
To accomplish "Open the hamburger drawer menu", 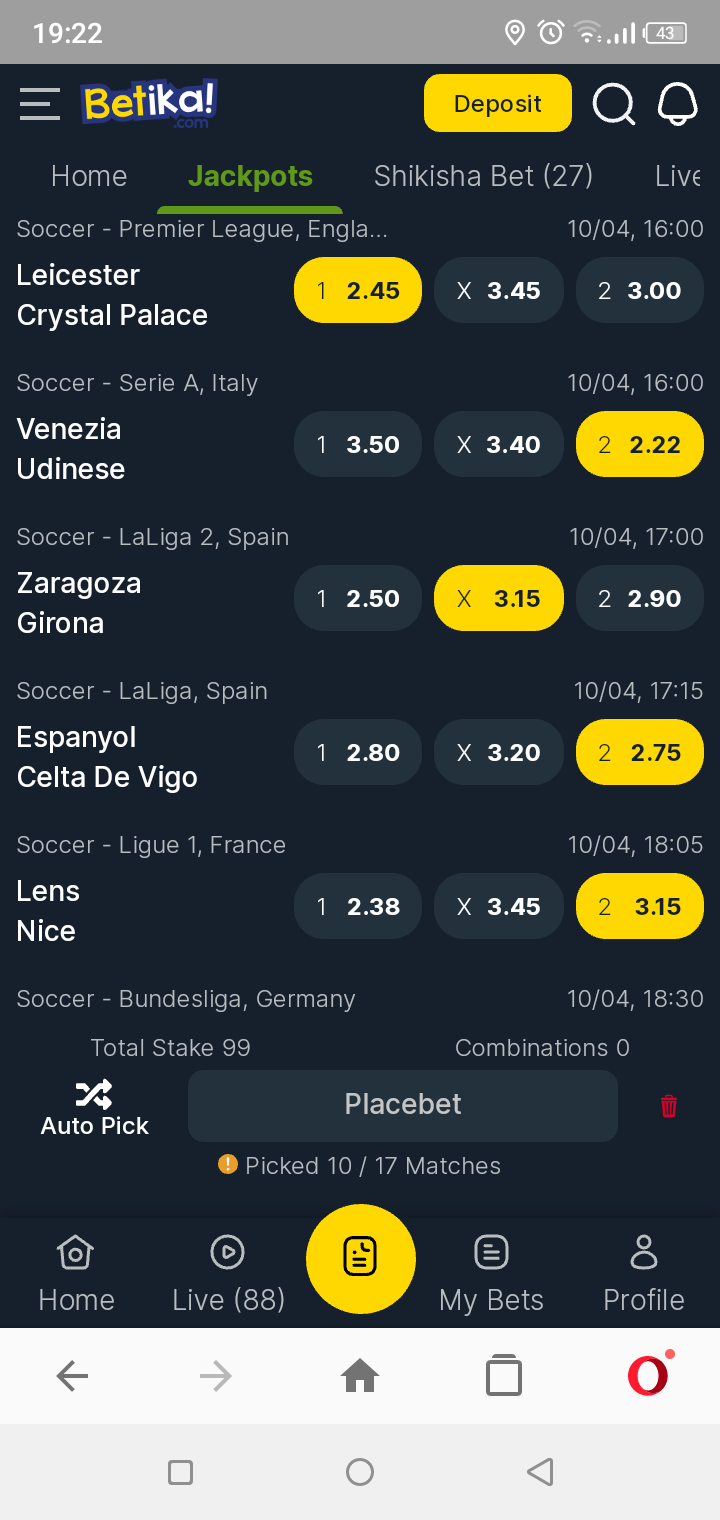I will (40, 103).
